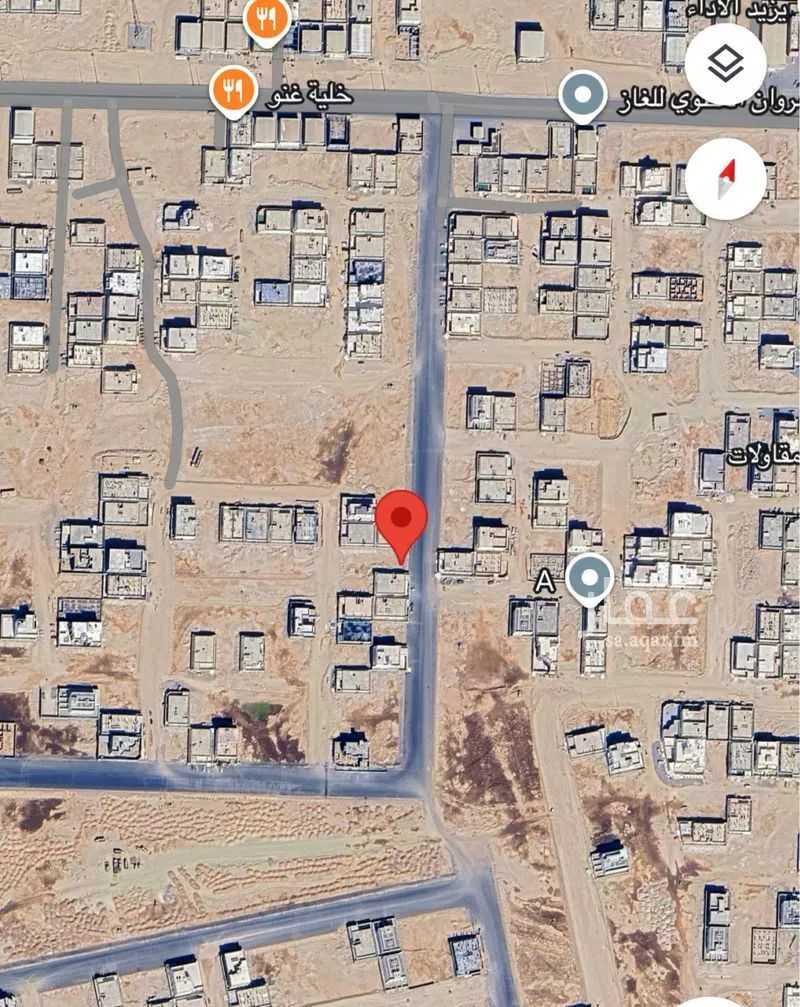800x1007 pixels.
Task: Select the circular marker beside the letter A
Action: pos(590,578)
